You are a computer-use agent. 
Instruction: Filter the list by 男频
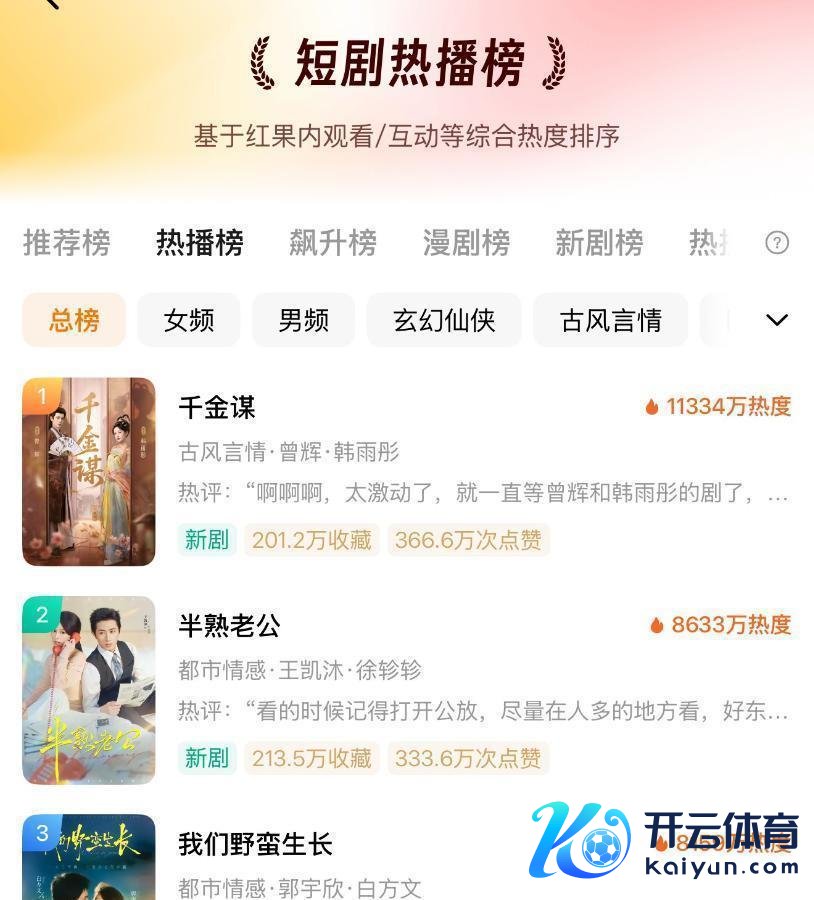[x=304, y=320]
